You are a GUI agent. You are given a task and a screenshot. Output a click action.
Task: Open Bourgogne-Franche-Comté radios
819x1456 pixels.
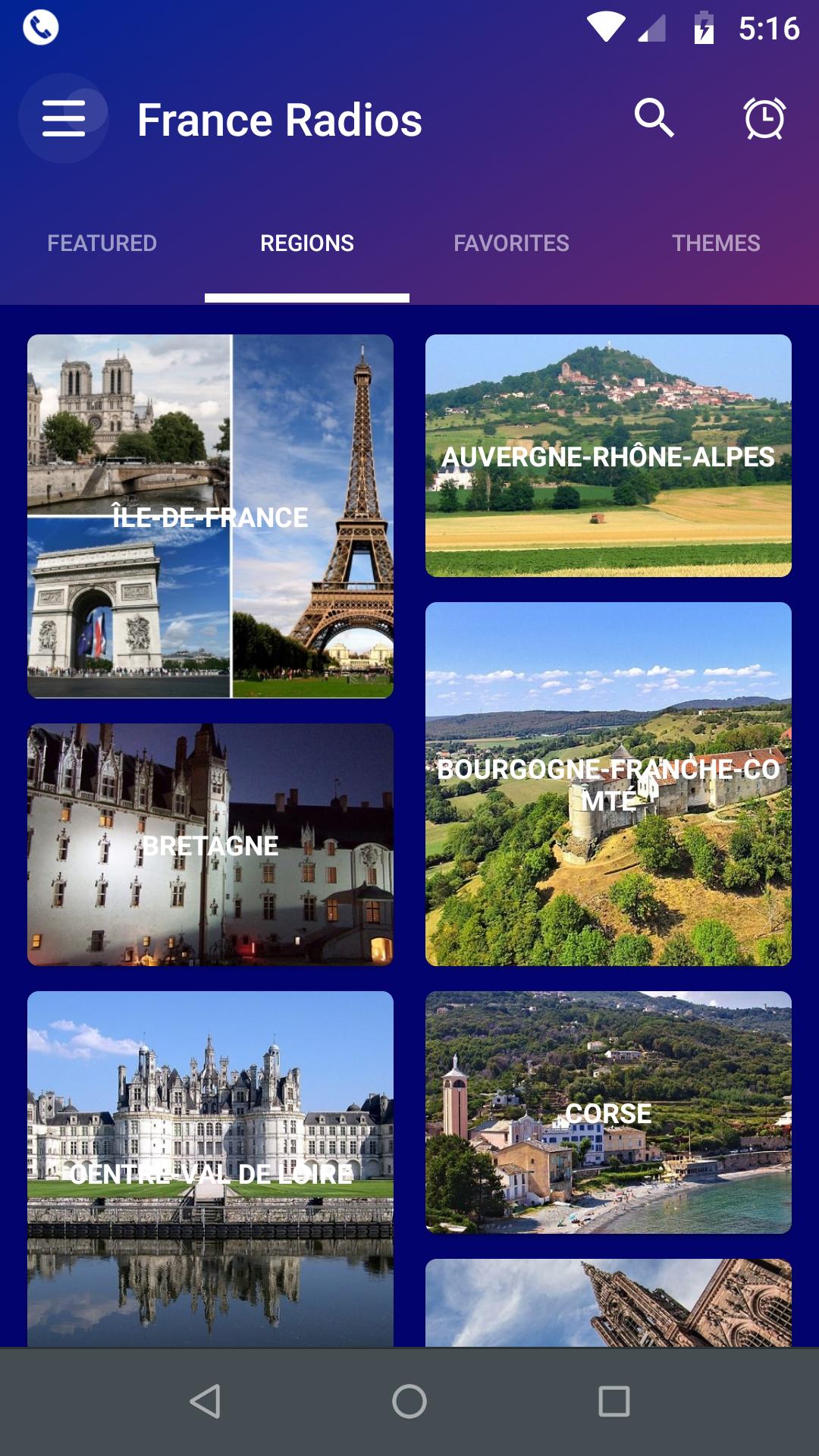tap(608, 784)
